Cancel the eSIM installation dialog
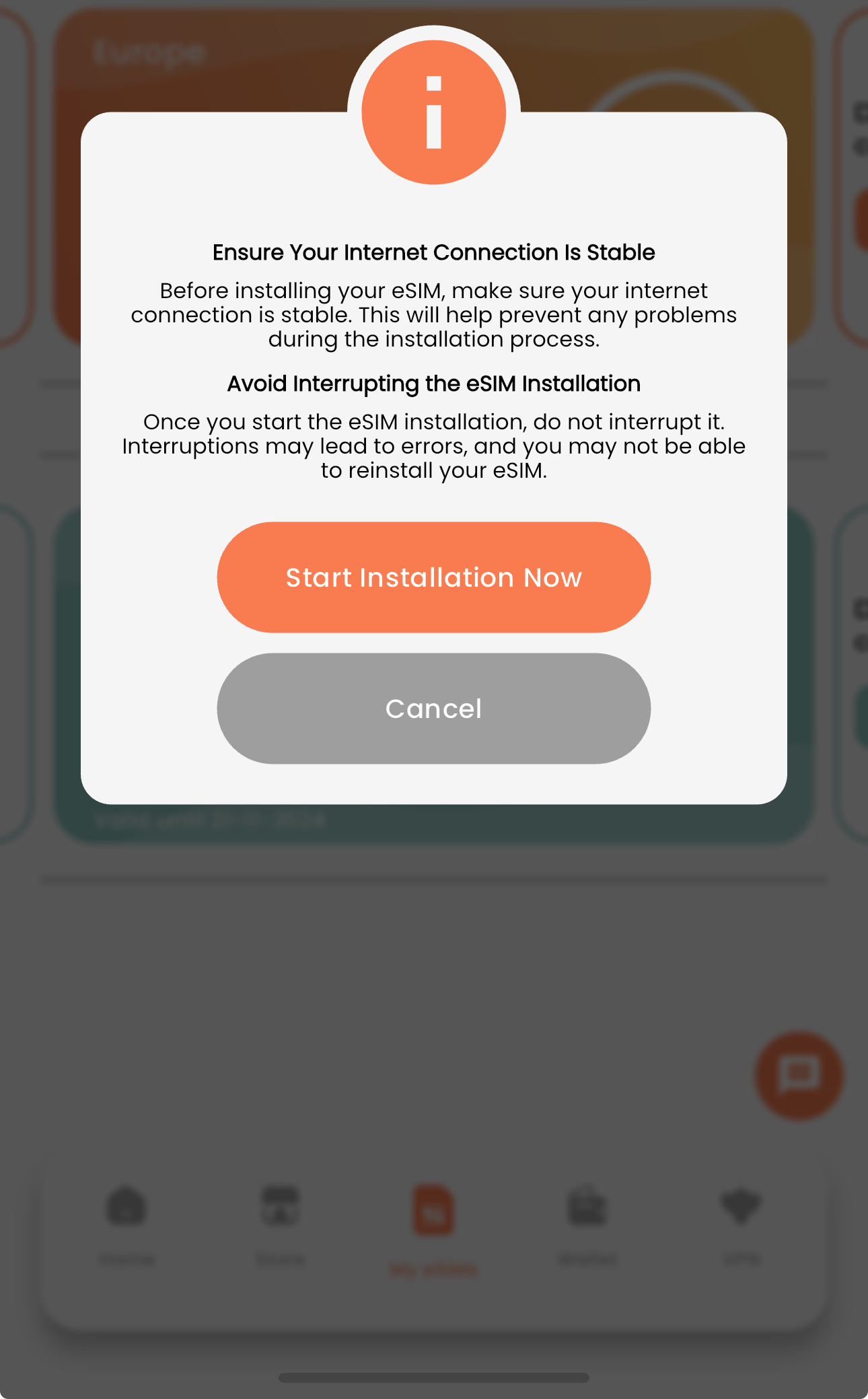868x1399 pixels. (x=433, y=709)
